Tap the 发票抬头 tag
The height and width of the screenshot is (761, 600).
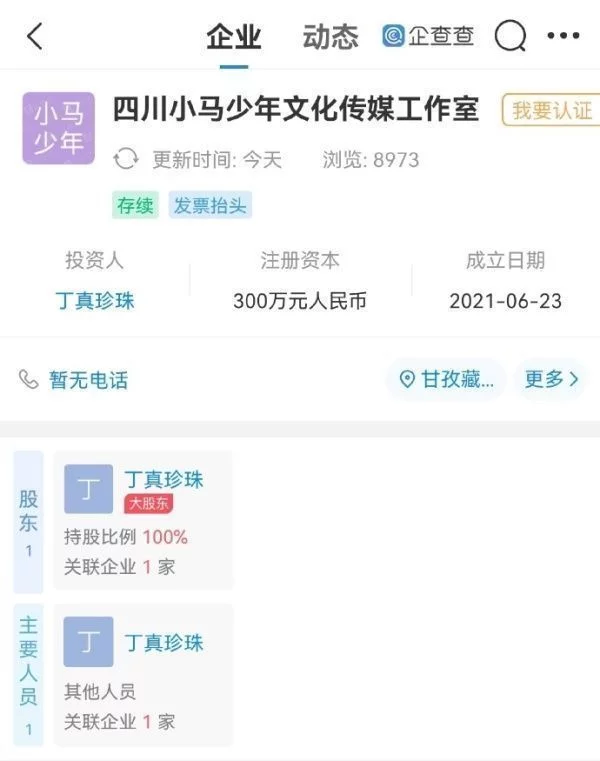coord(210,206)
